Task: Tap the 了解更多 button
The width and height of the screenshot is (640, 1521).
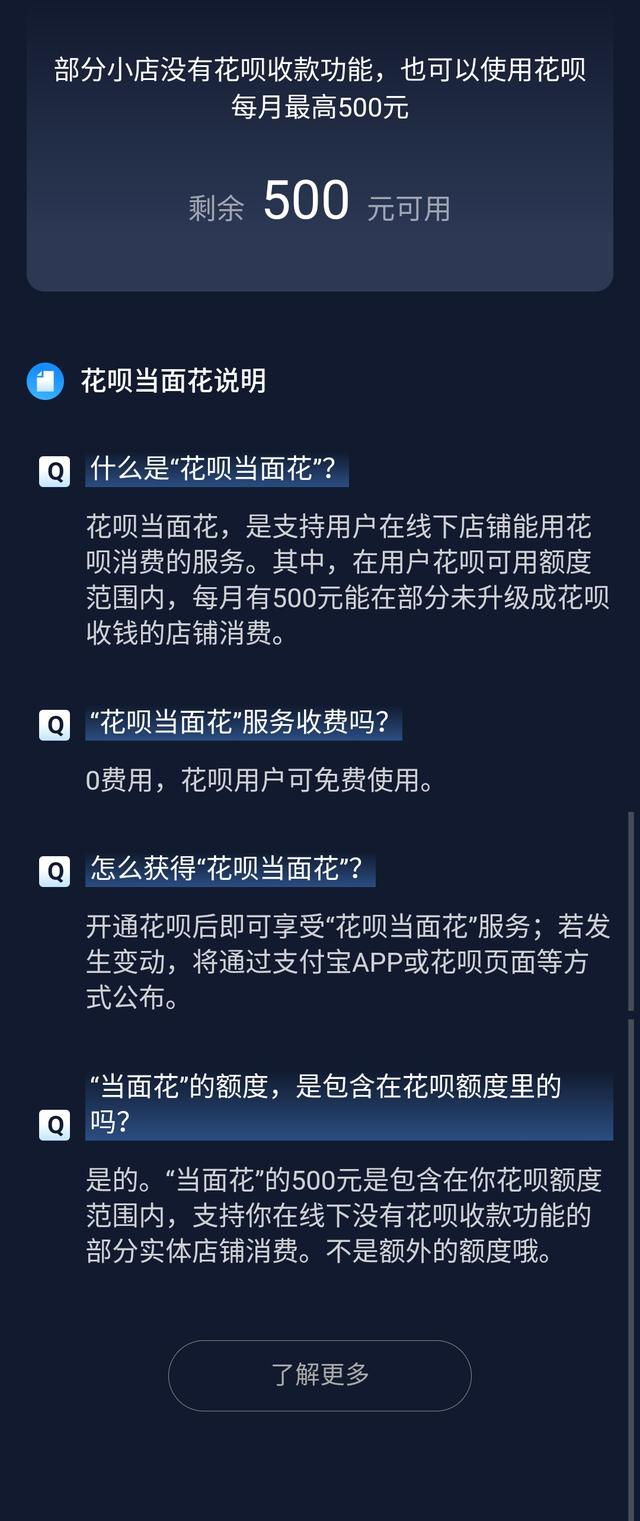Action: [320, 1374]
